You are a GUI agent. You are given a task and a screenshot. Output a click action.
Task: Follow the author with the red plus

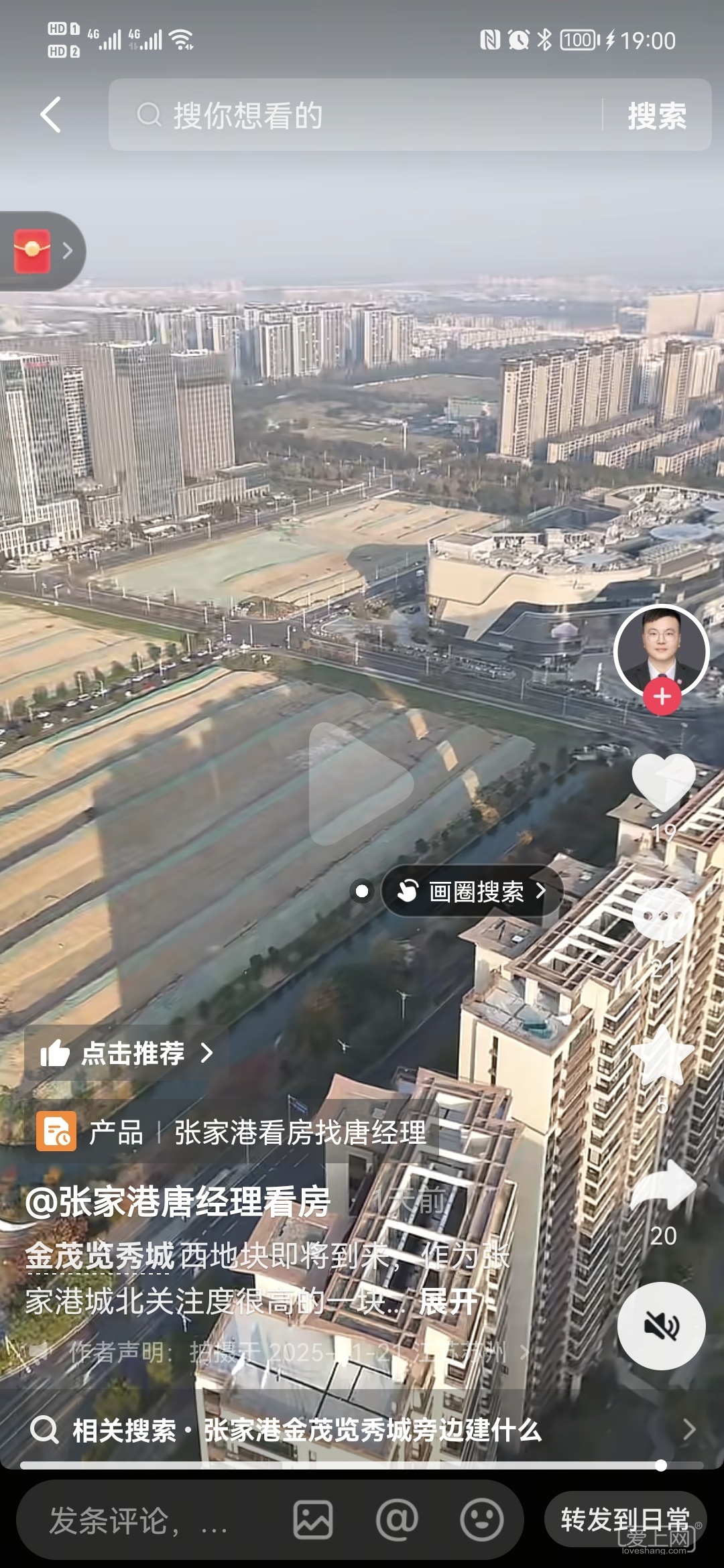662,697
